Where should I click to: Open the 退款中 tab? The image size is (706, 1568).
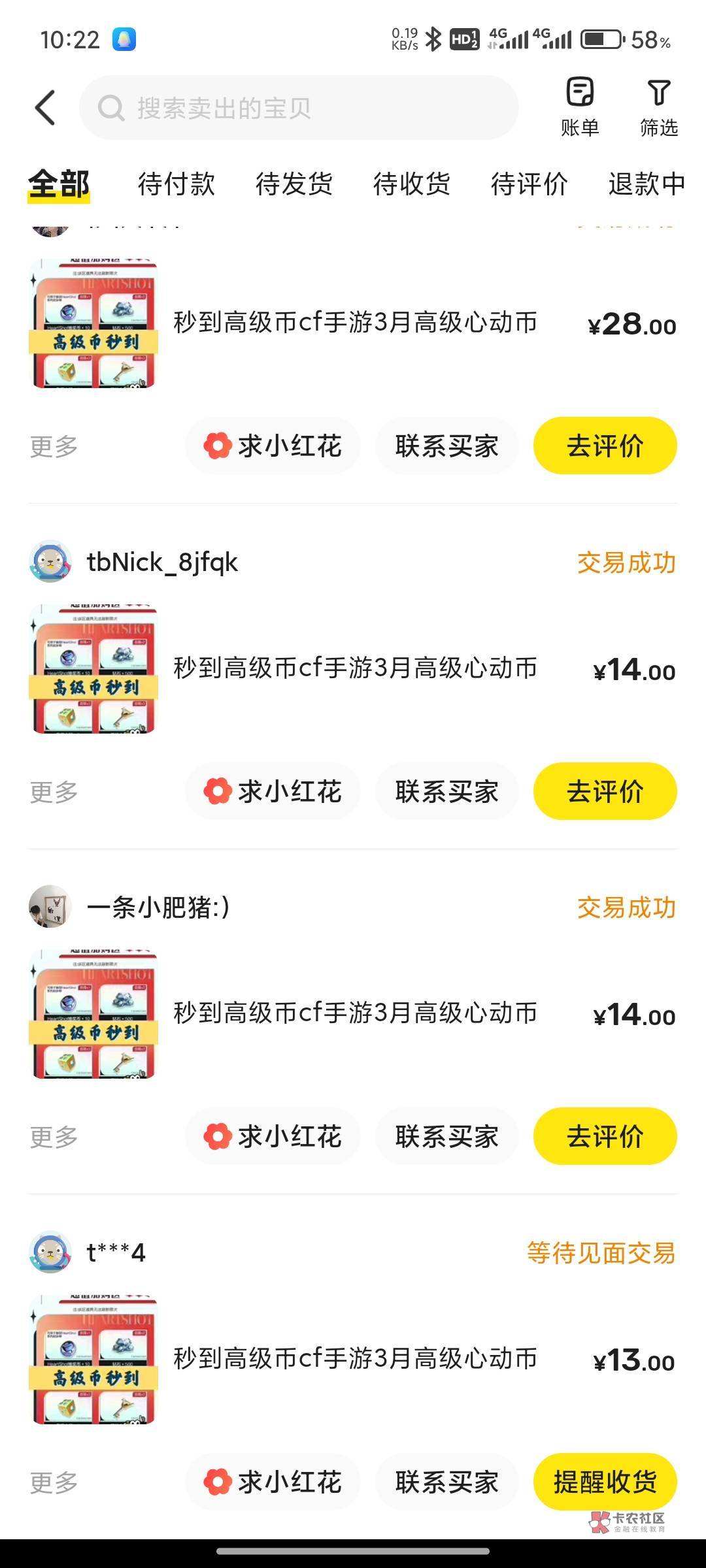coord(646,184)
